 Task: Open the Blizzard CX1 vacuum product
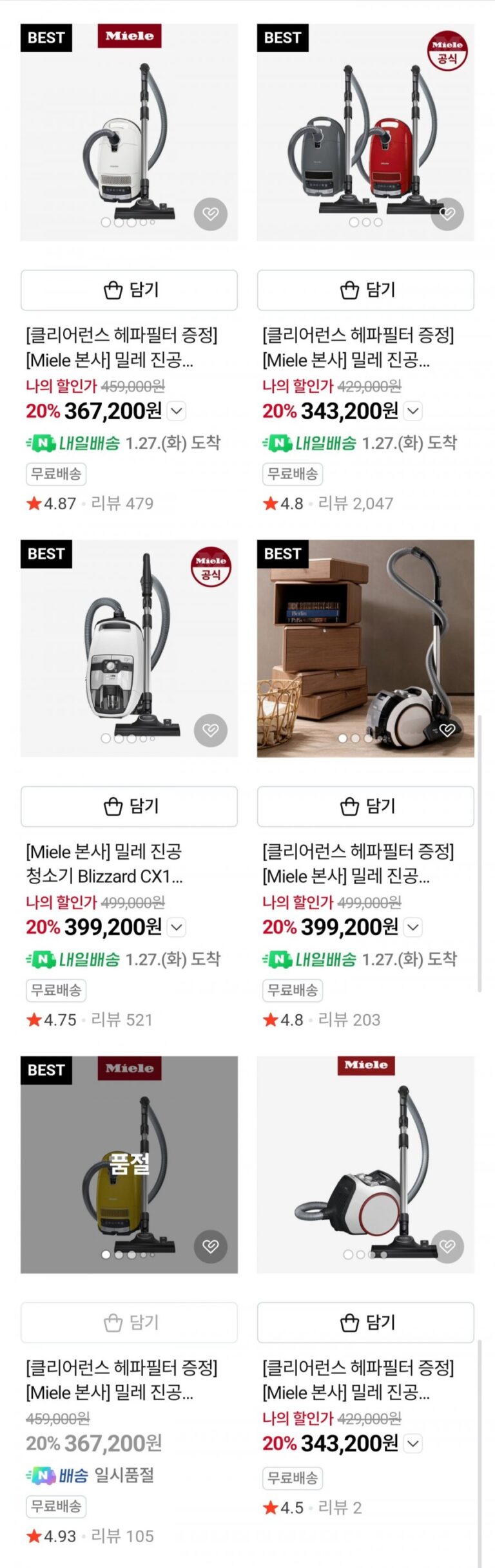pyautogui.click(x=104, y=864)
